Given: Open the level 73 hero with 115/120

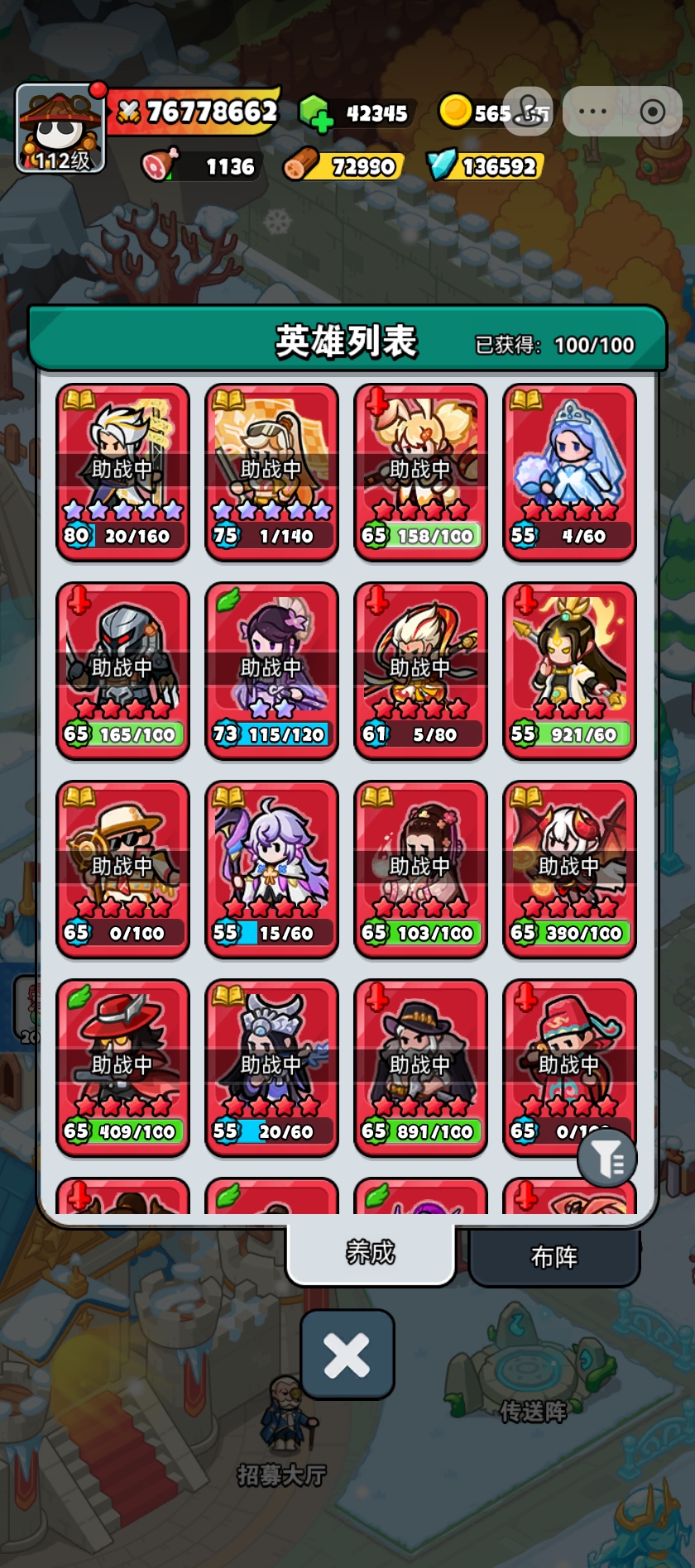Looking at the screenshot, I should [x=271, y=671].
